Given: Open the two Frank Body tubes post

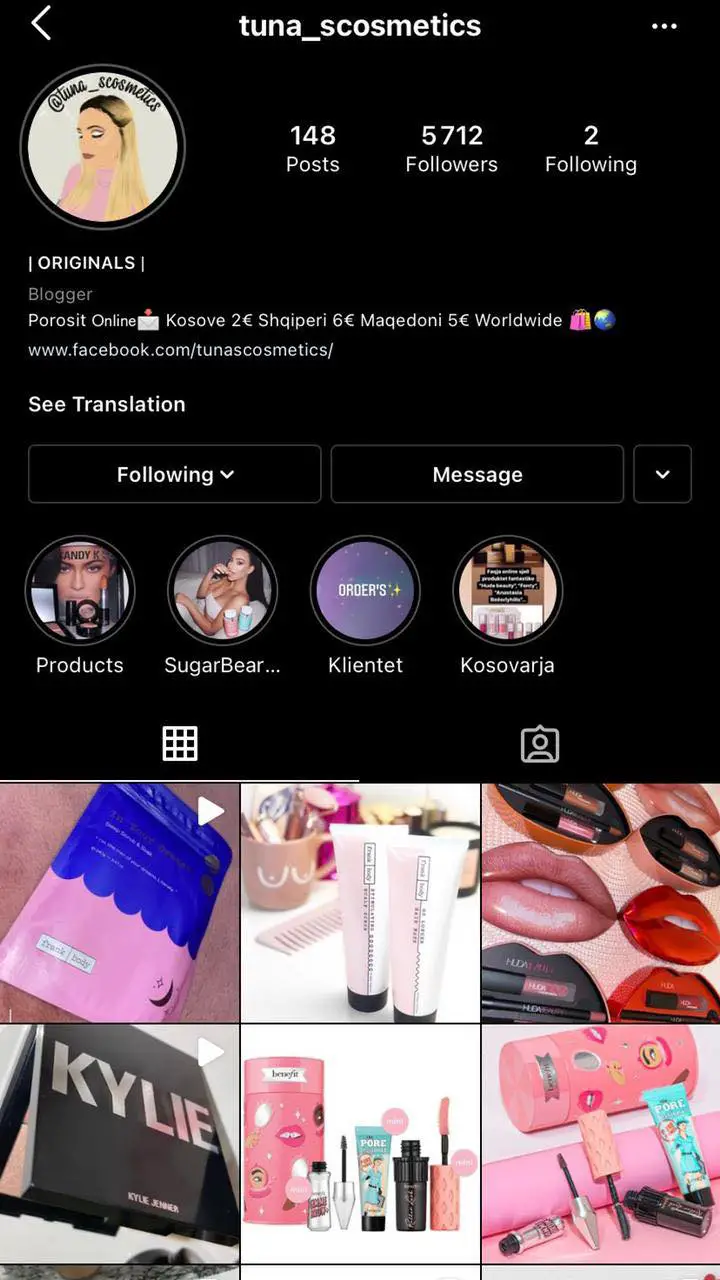Looking at the screenshot, I should coord(360,902).
